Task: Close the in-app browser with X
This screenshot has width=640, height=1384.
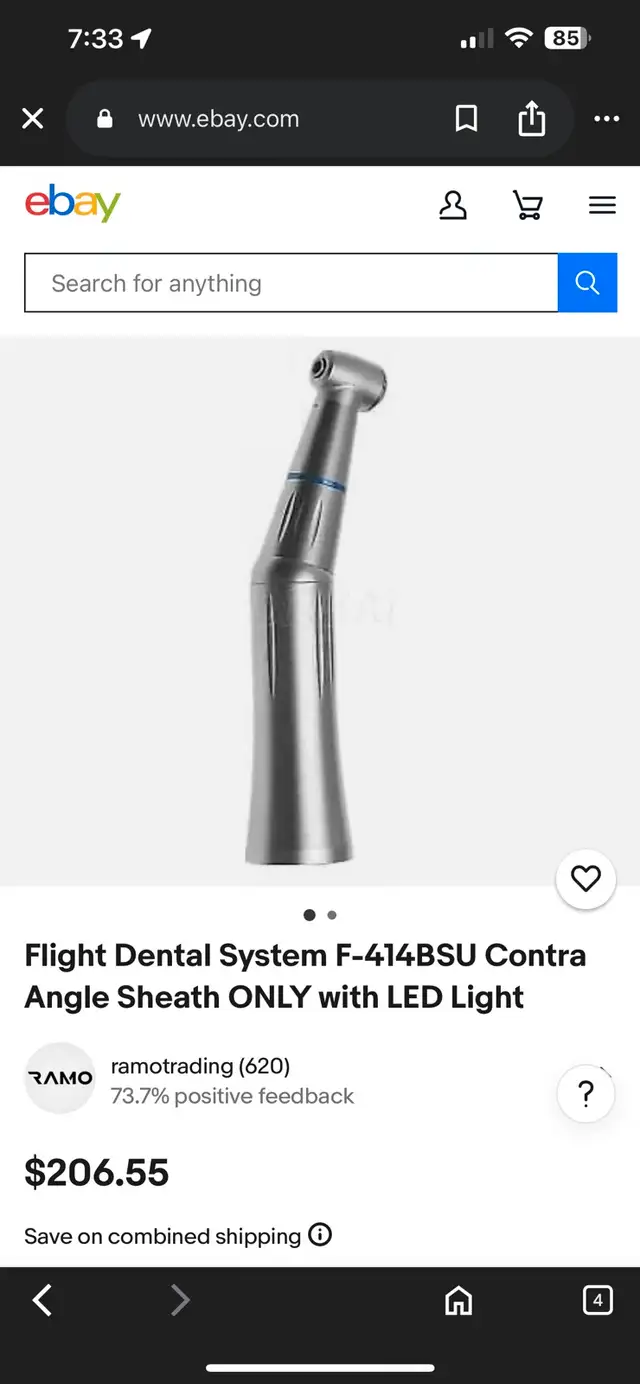Action: click(x=33, y=119)
